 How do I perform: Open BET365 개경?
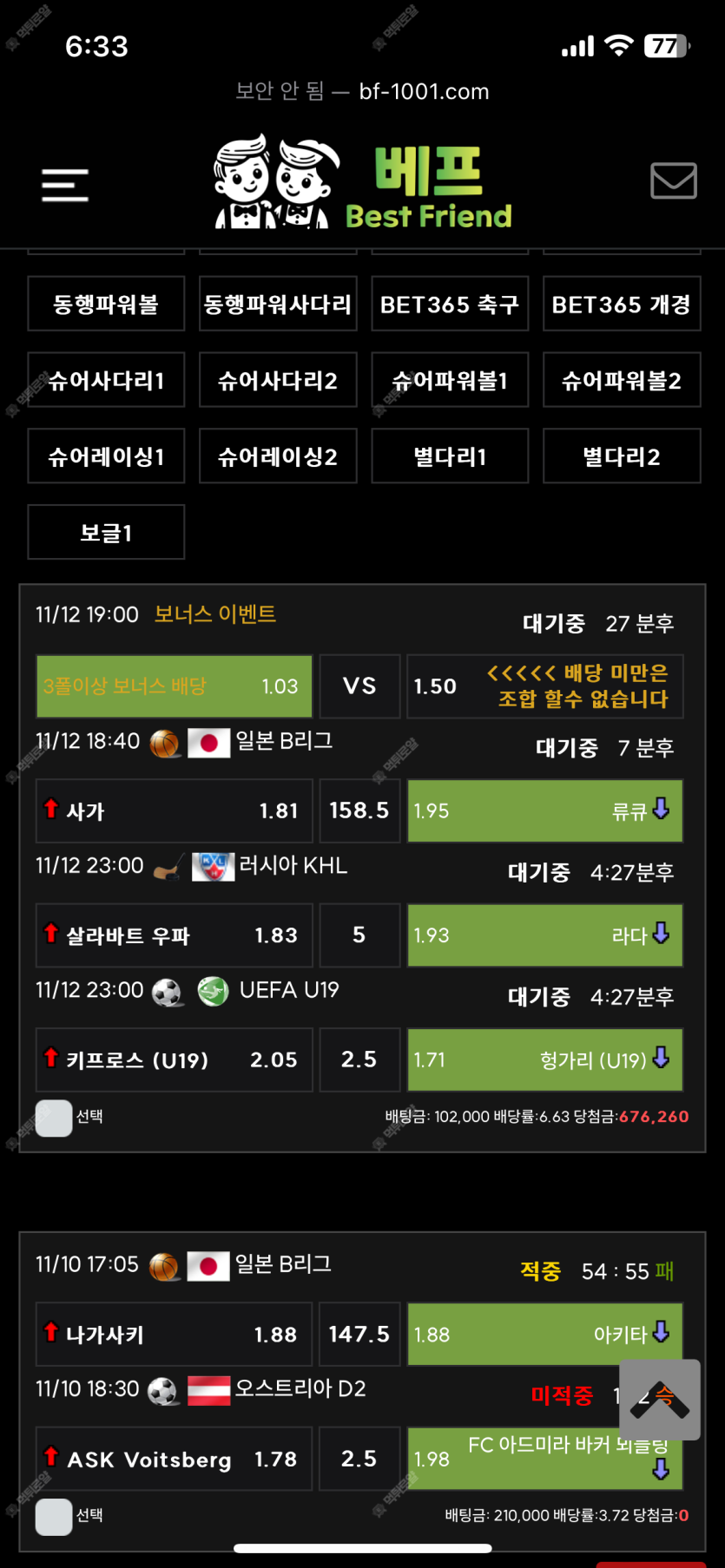[x=622, y=304]
